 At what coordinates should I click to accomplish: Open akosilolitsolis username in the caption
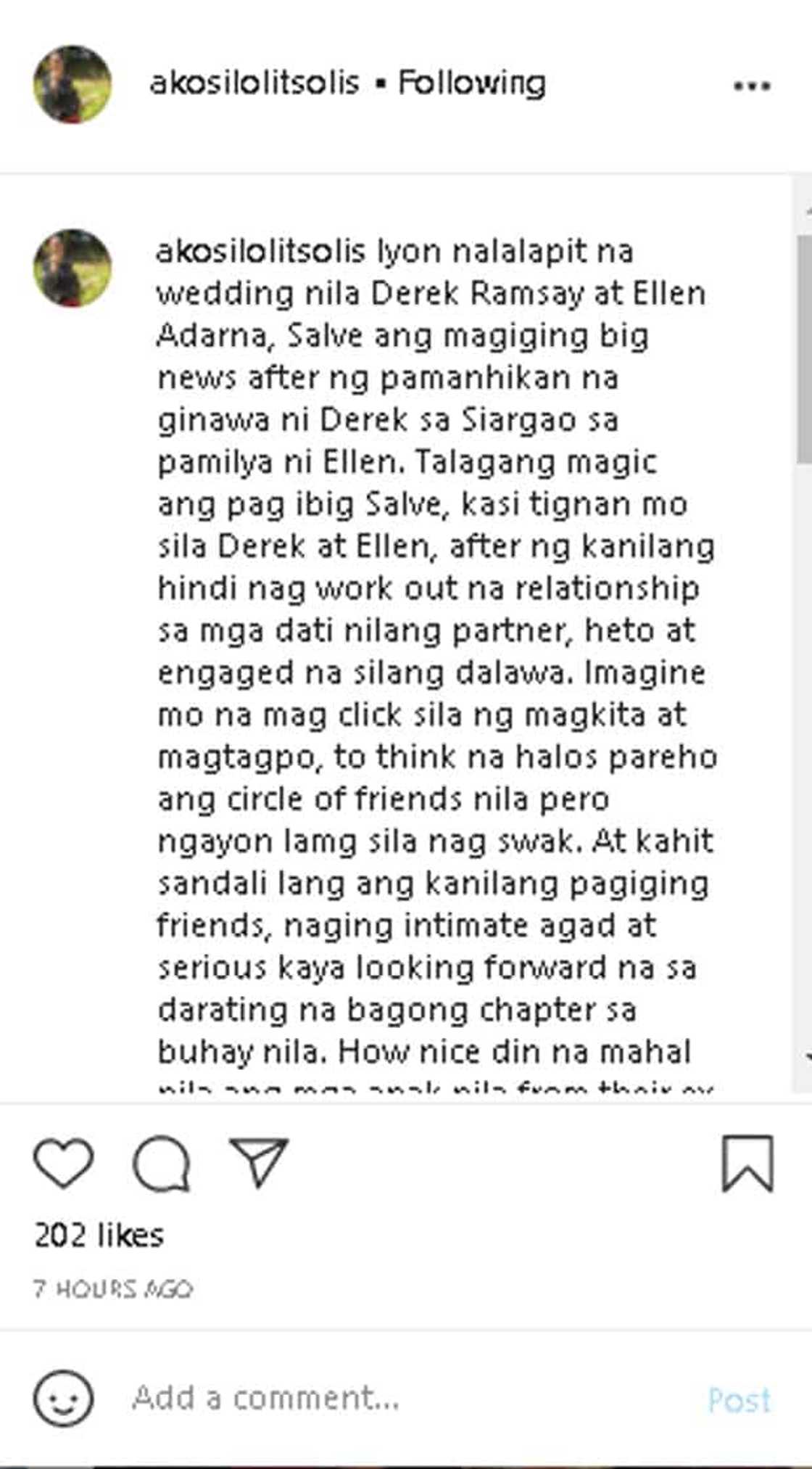point(260,252)
